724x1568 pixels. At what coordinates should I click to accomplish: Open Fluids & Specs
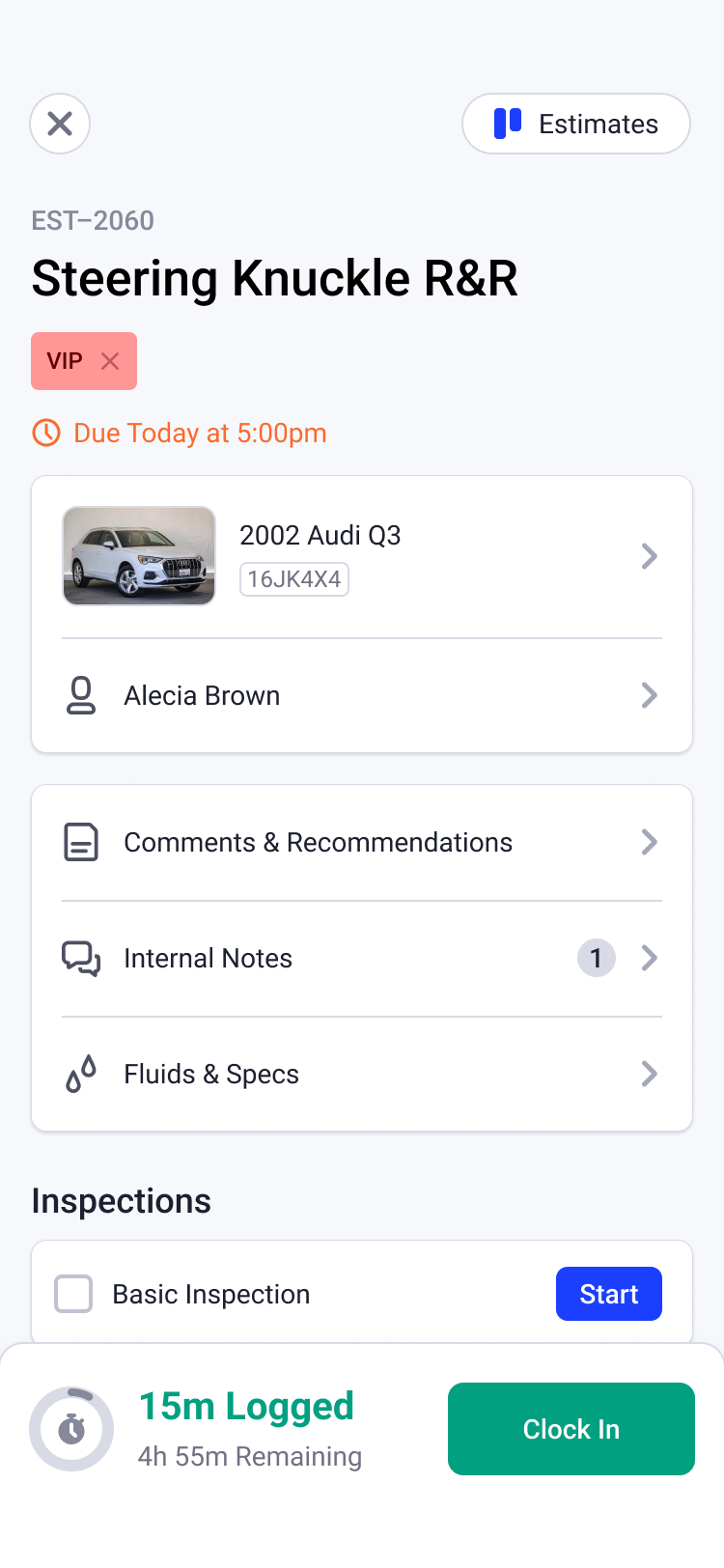point(362,1074)
